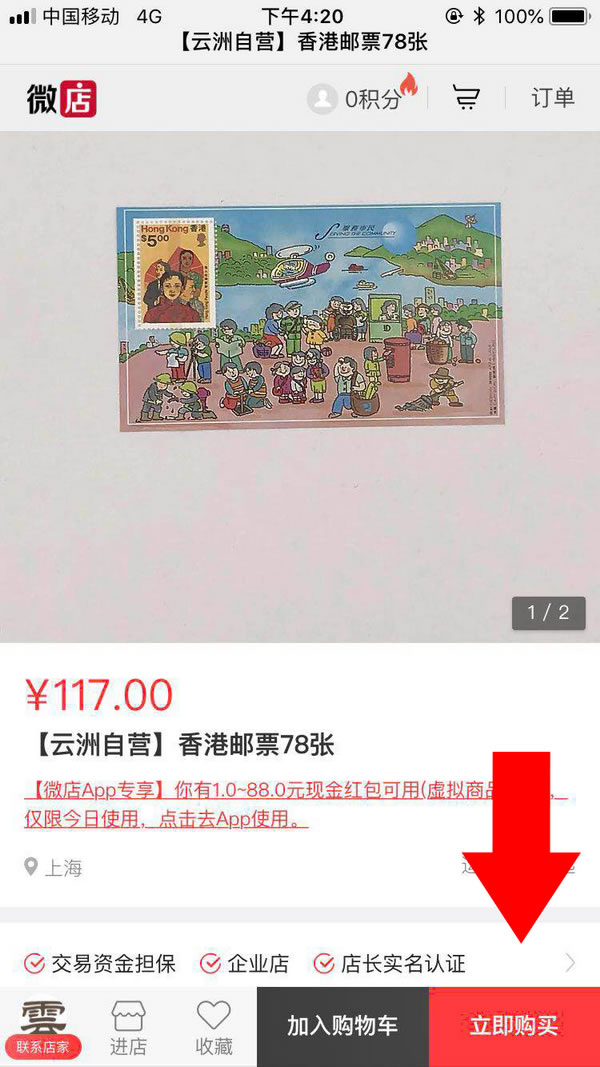The height and width of the screenshot is (1067, 600).
Task: Open 订单 orders page
Action: click(552, 97)
